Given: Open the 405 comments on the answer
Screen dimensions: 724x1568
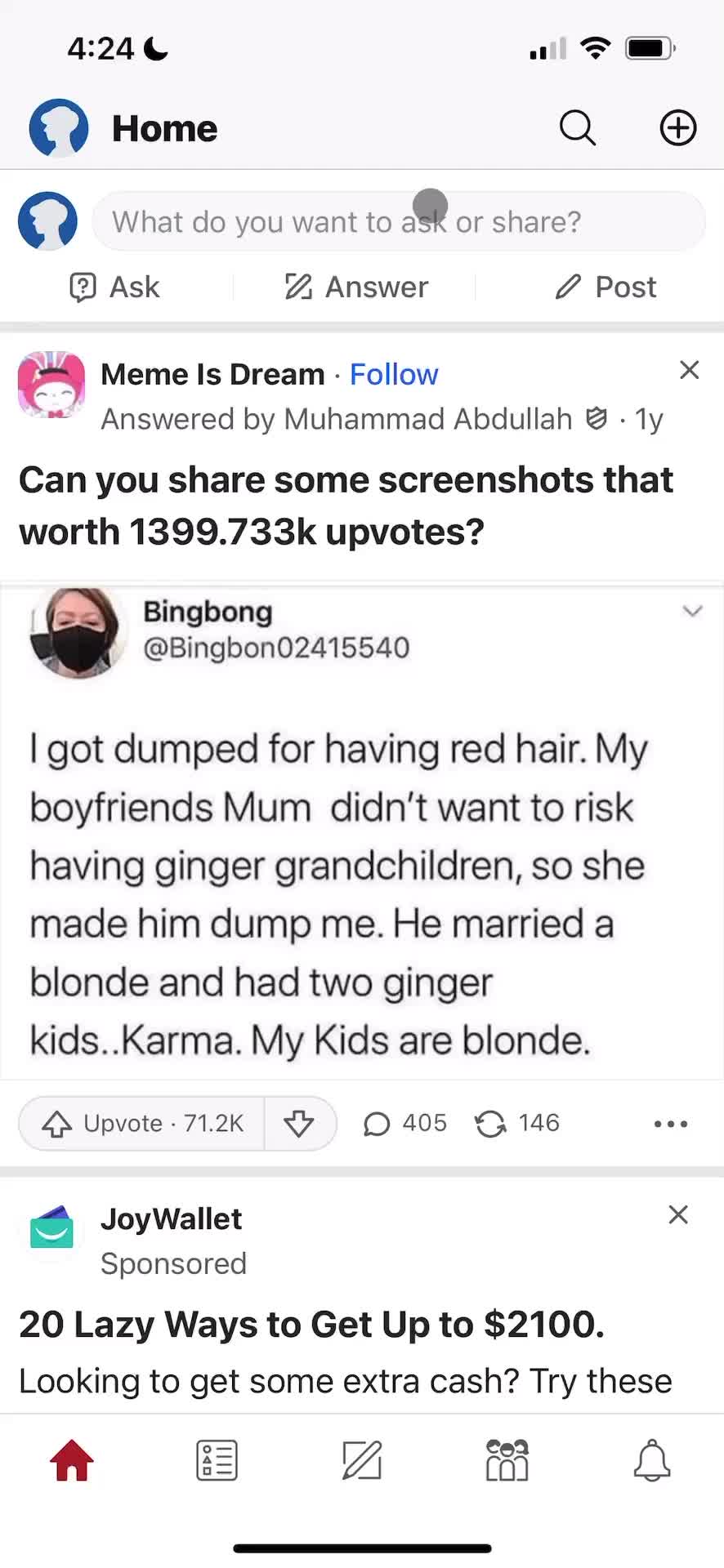Looking at the screenshot, I should pos(404,1123).
